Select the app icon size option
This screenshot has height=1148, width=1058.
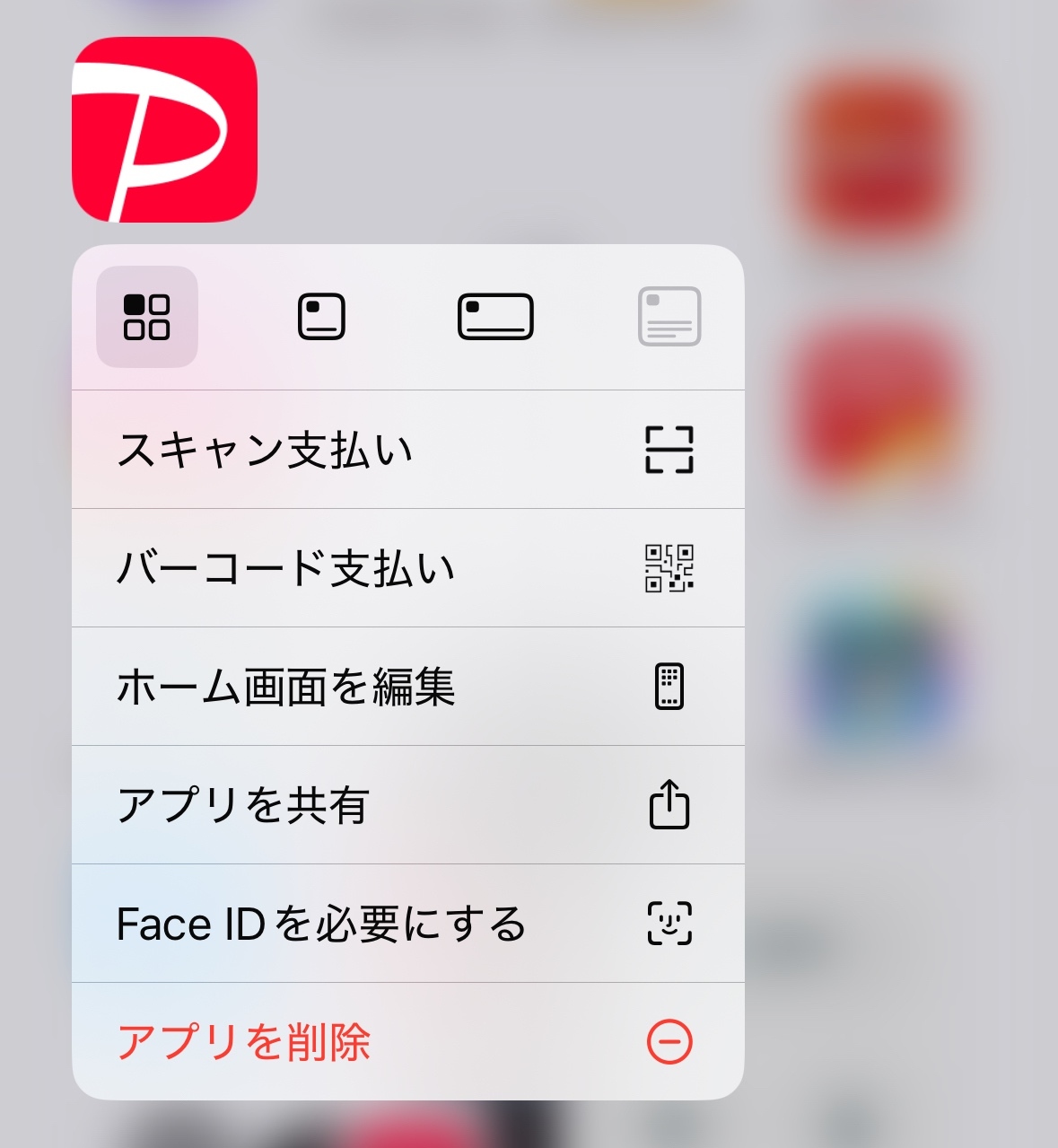point(147,317)
